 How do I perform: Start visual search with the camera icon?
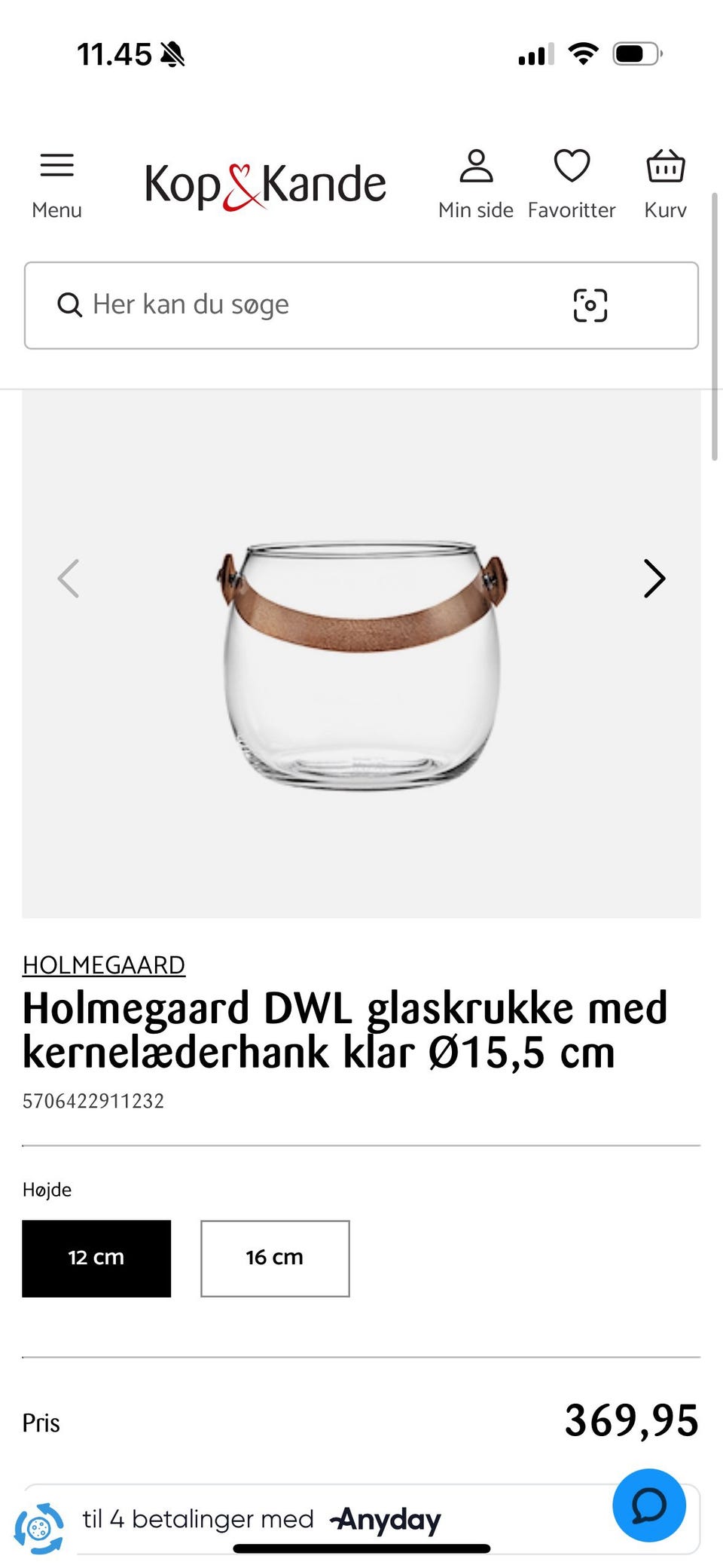[590, 304]
